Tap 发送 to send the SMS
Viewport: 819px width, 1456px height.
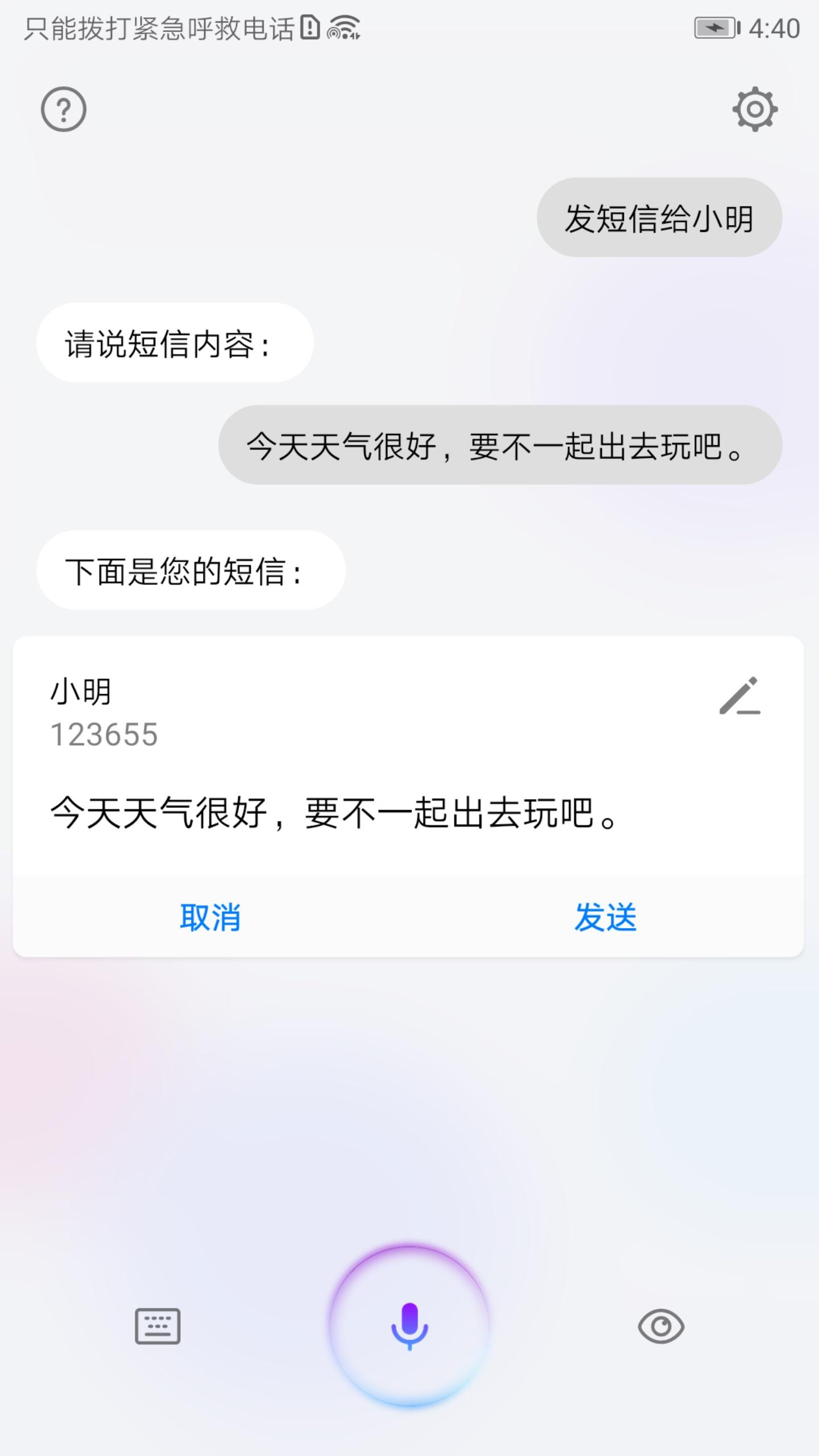(606, 917)
